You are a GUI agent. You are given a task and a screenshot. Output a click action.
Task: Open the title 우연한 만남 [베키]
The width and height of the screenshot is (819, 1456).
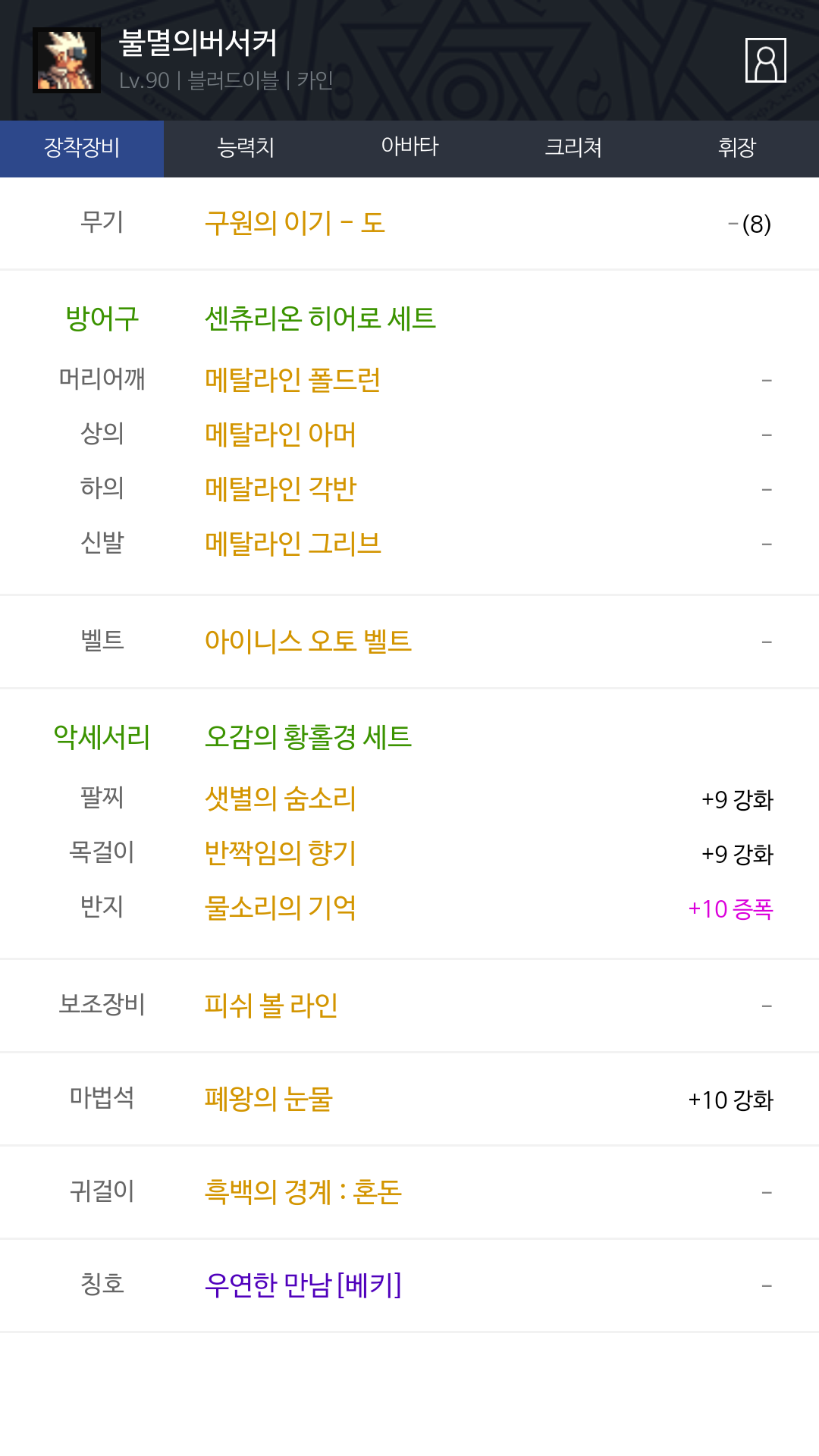[x=303, y=1285]
